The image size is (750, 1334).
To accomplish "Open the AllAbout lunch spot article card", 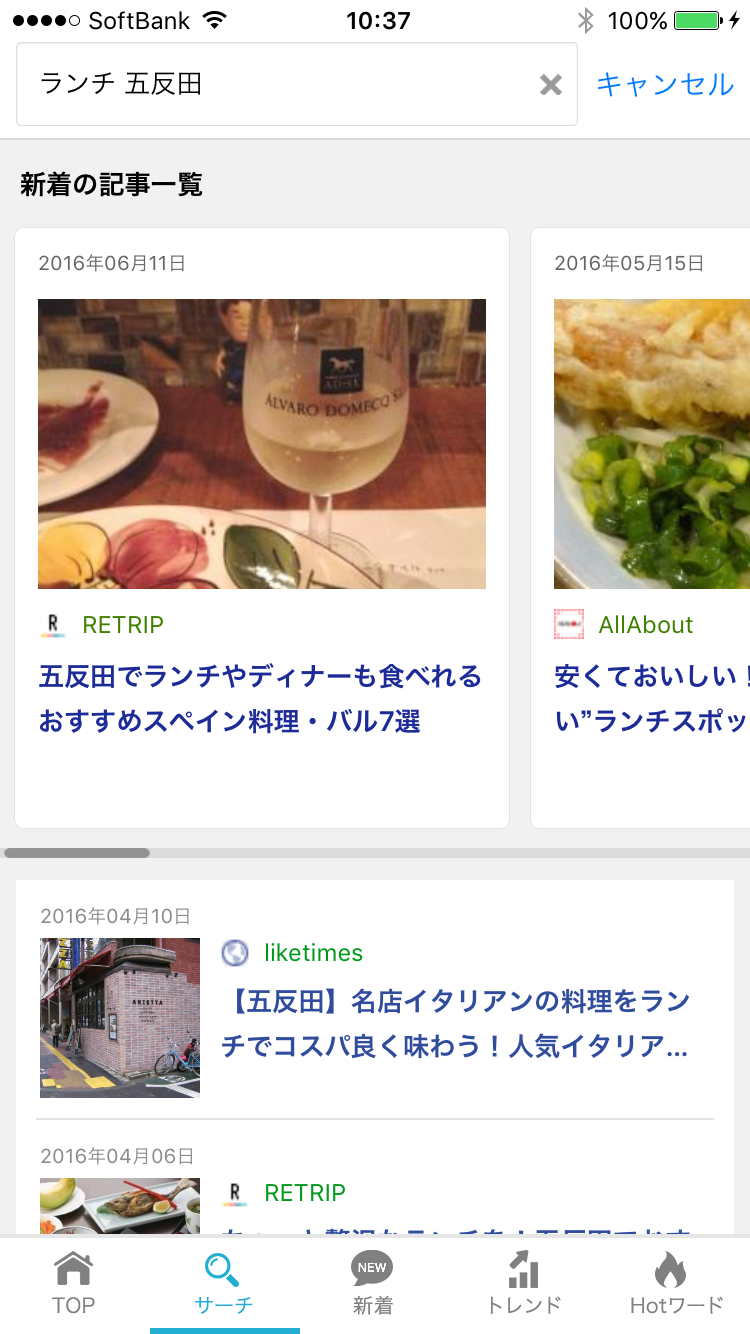I will pos(650,528).
